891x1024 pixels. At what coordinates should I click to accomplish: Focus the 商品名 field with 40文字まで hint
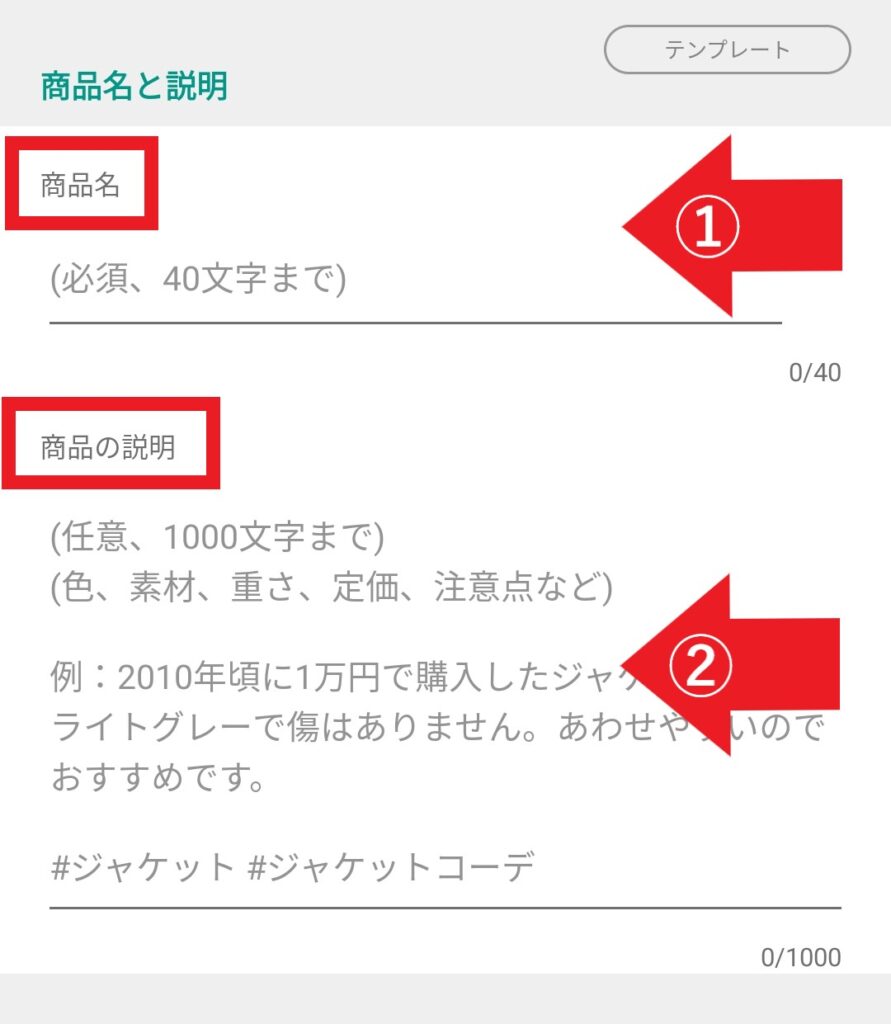pyautogui.click(x=330, y=281)
